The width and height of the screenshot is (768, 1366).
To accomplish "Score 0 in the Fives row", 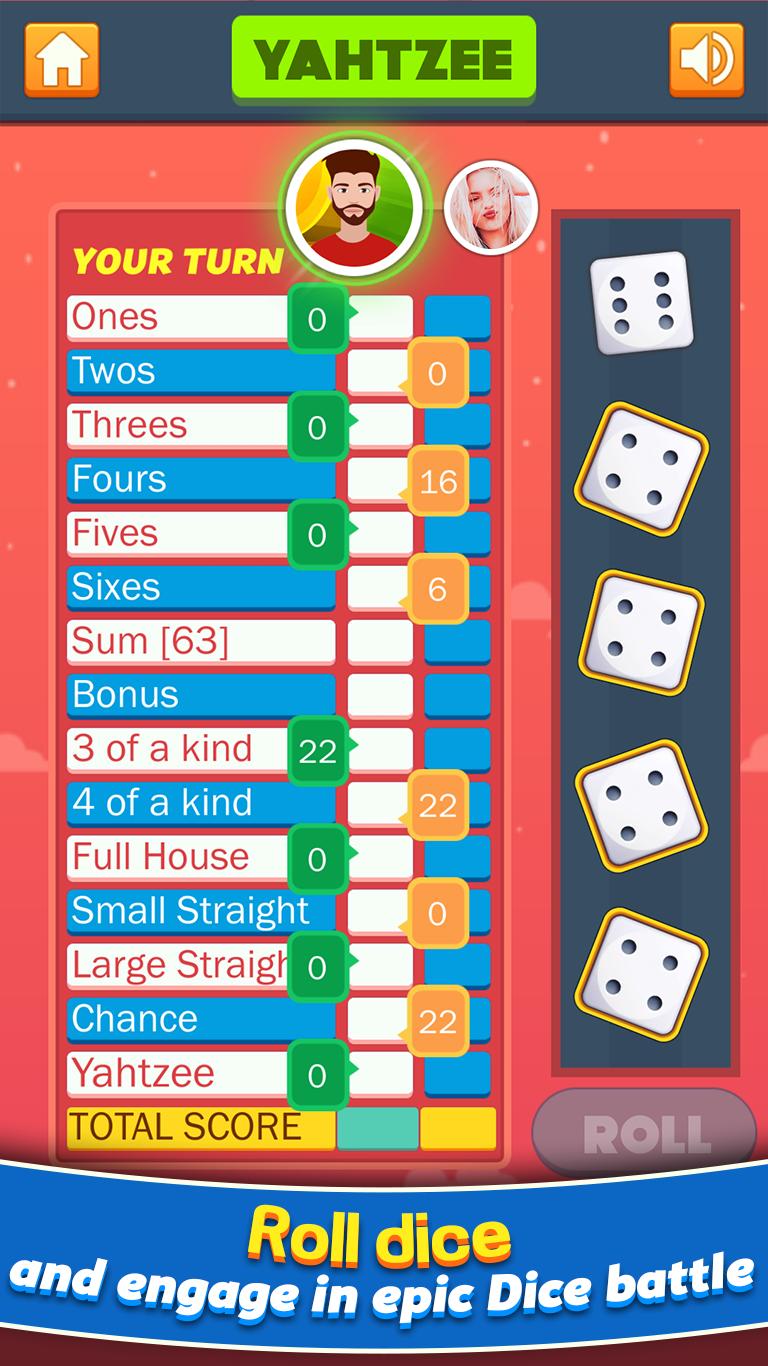I will pos(317,535).
